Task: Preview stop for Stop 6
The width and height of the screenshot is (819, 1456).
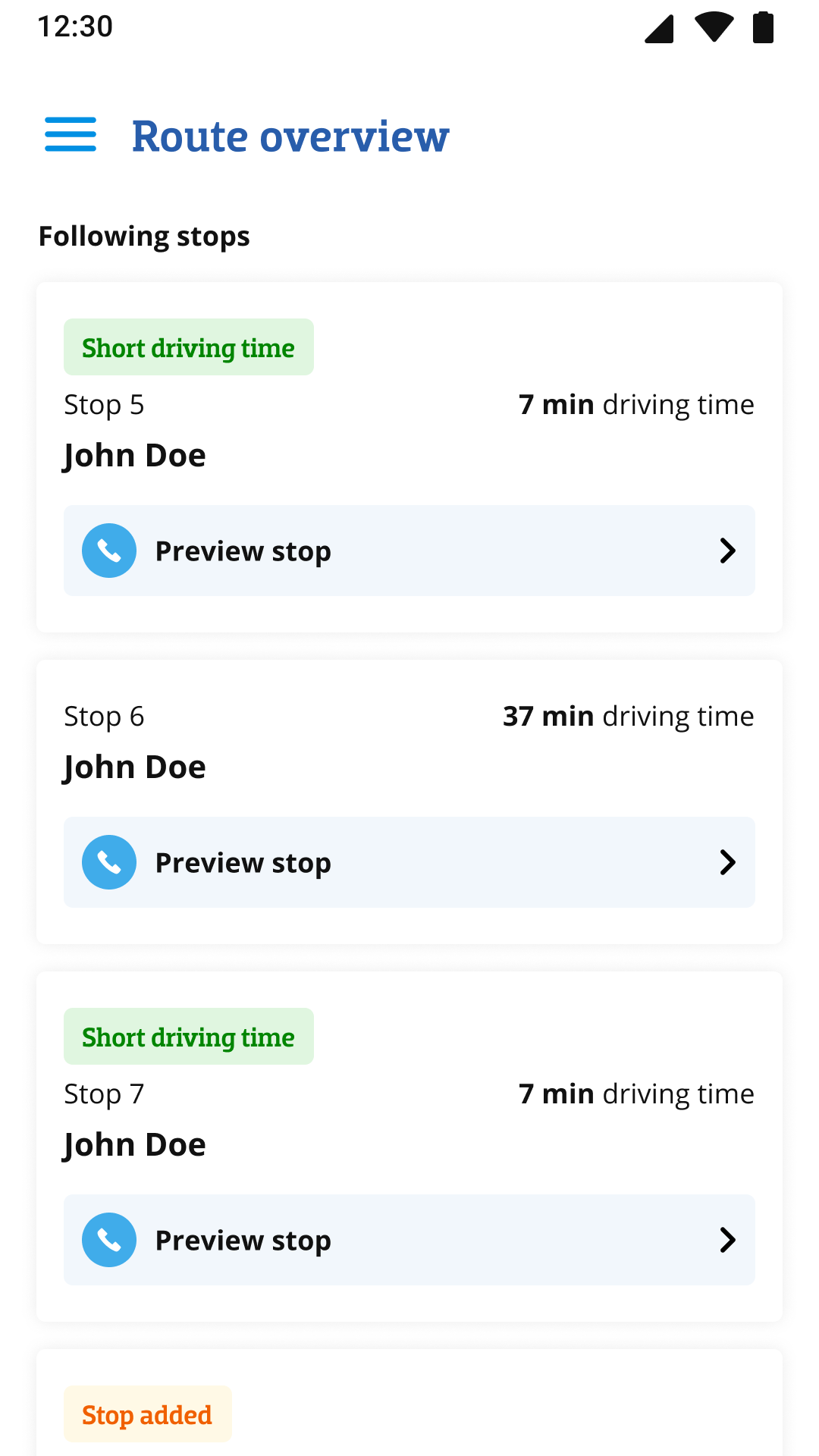Action: (x=409, y=862)
